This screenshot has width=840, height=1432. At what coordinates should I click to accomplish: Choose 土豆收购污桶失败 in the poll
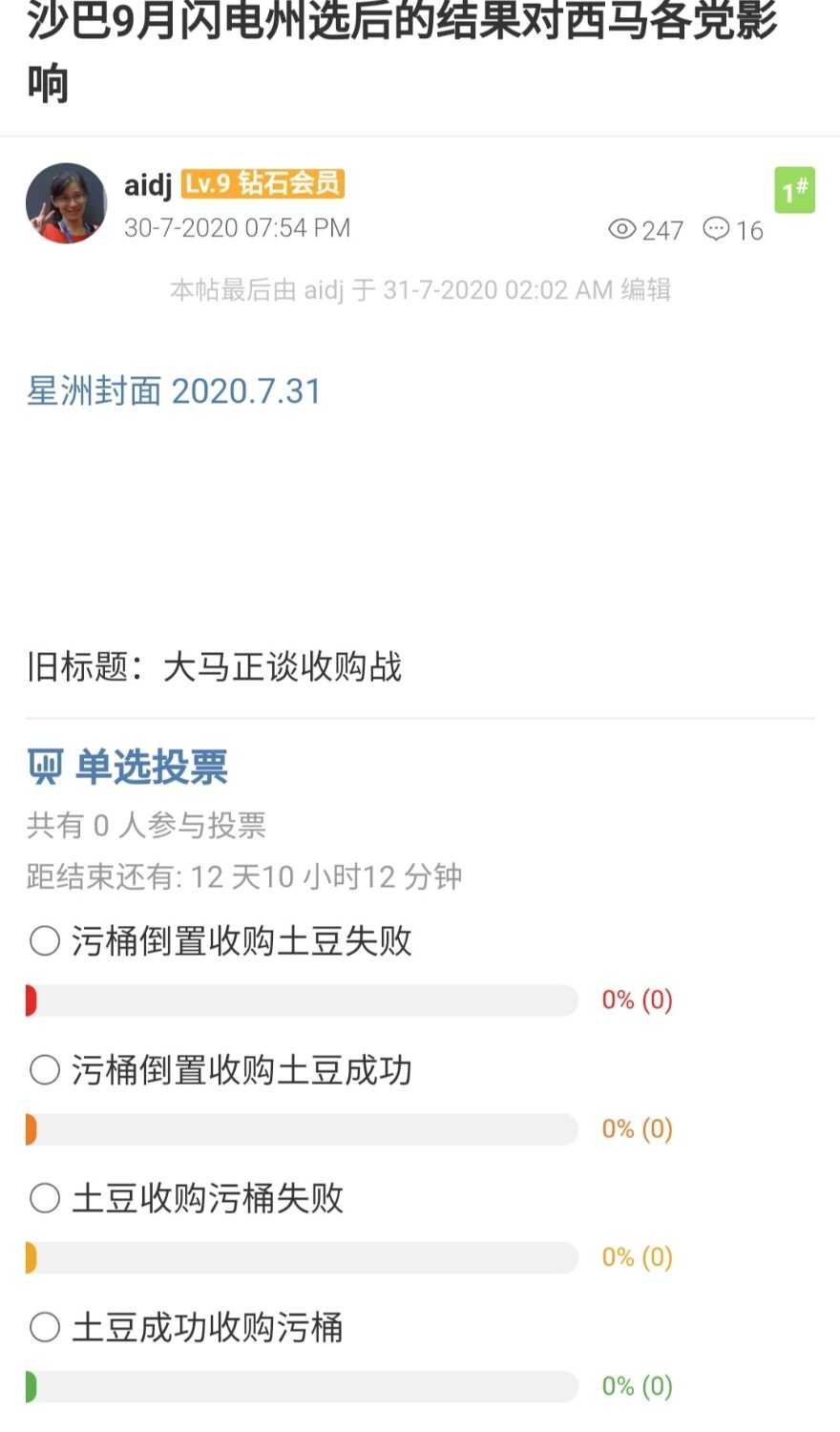click(45, 1198)
